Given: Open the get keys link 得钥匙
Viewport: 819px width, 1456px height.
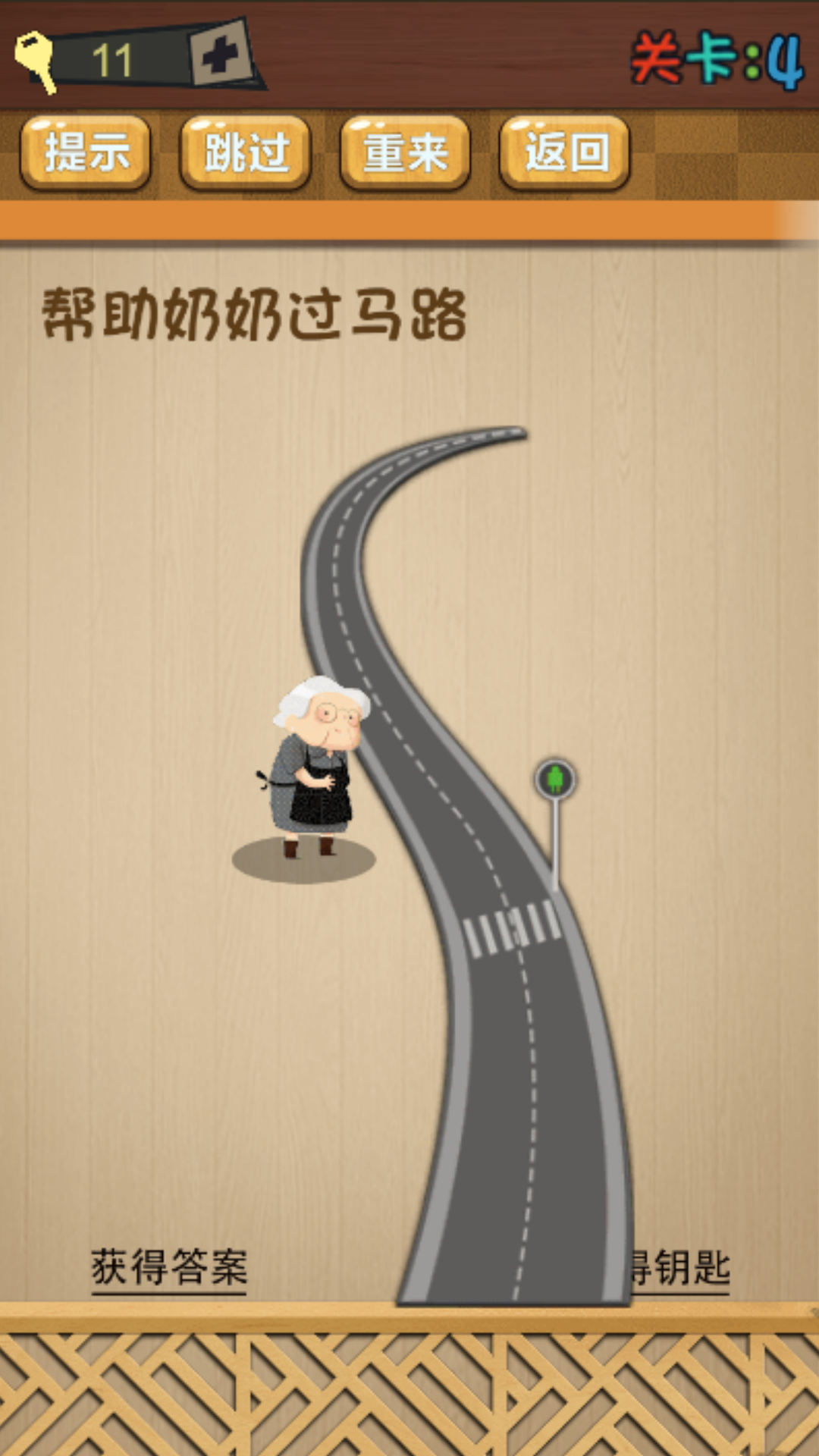Looking at the screenshot, I should coord(681,1267).
